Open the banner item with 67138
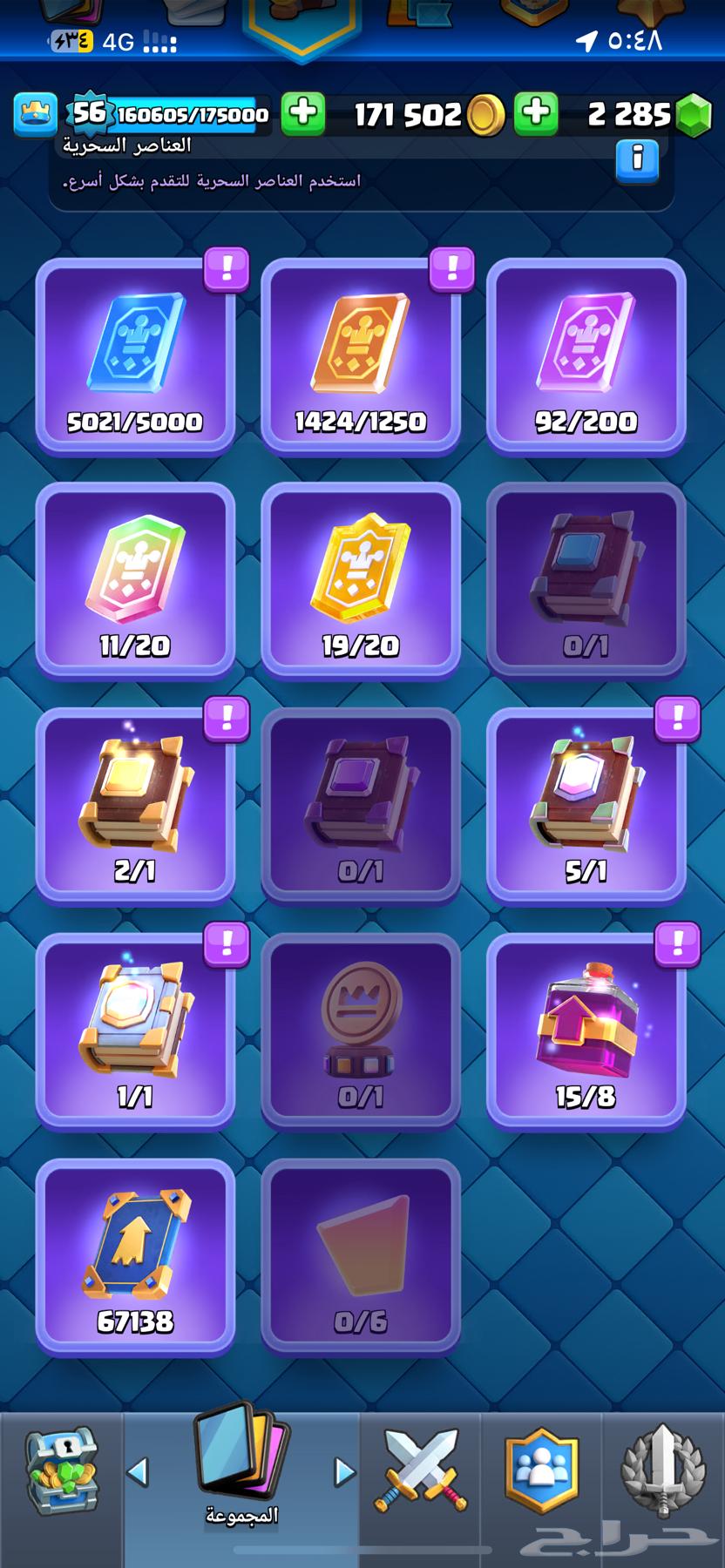The image size is (725, 1568). coord(135,1255)
